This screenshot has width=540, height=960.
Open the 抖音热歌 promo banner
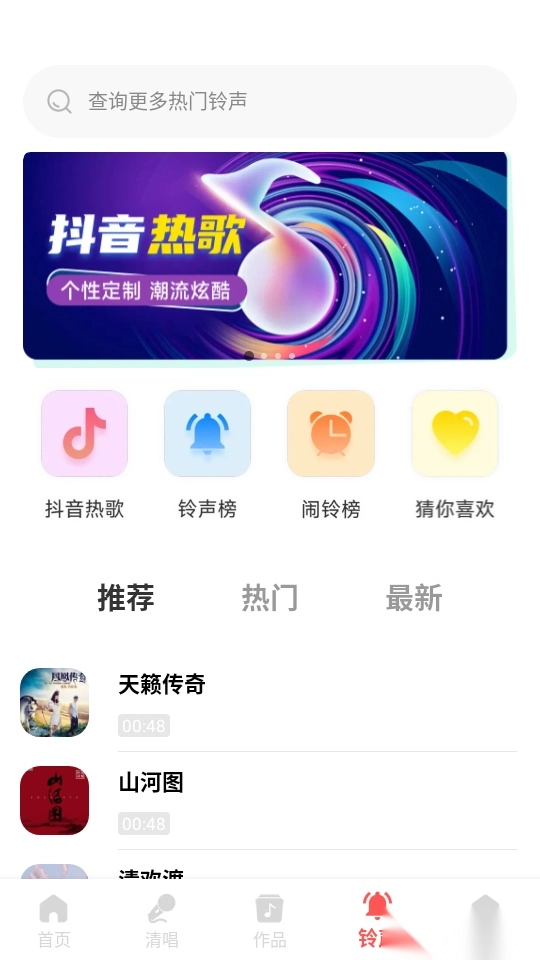[x=266, y=255]
